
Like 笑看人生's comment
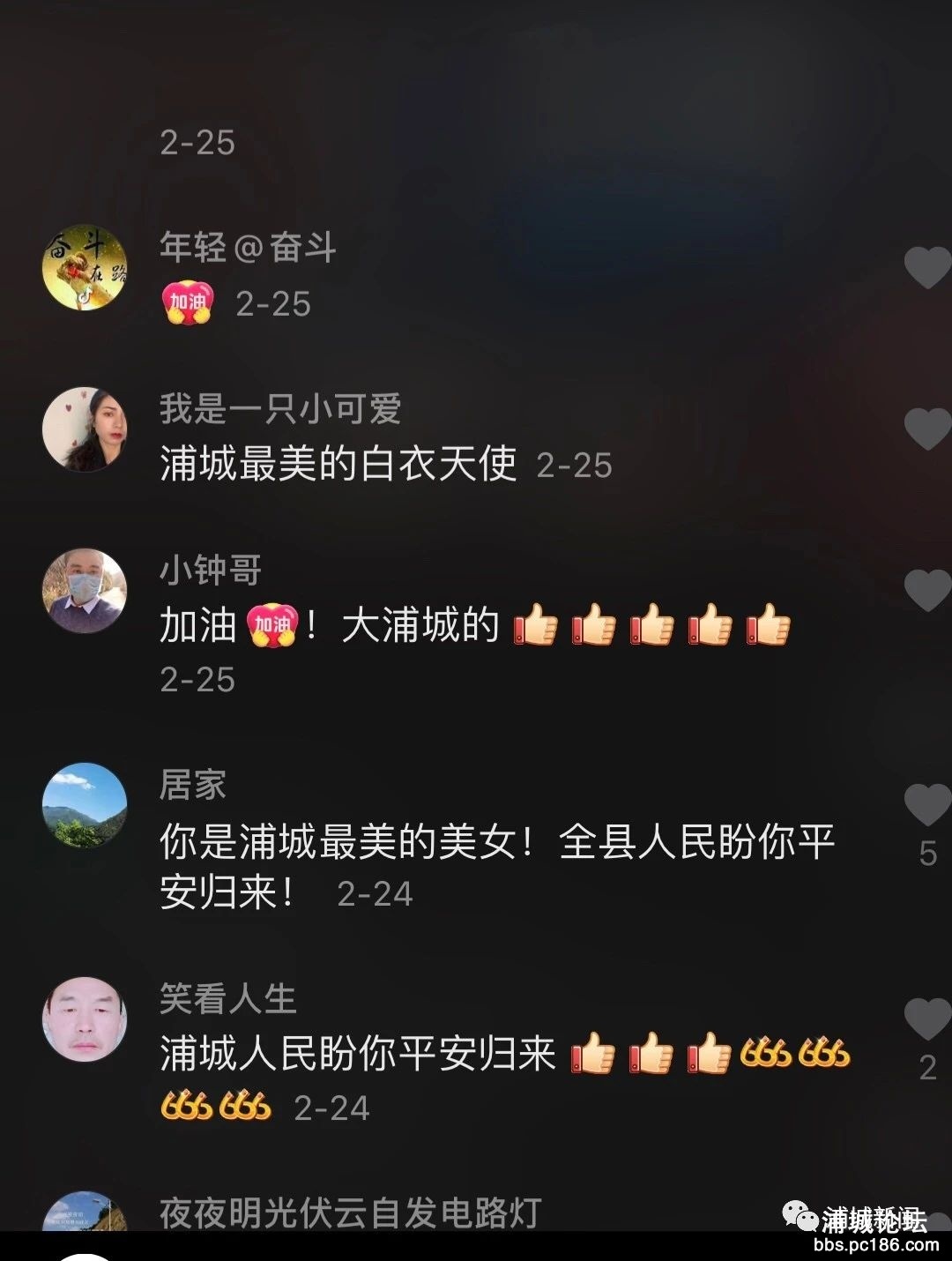pos(927,1019)
